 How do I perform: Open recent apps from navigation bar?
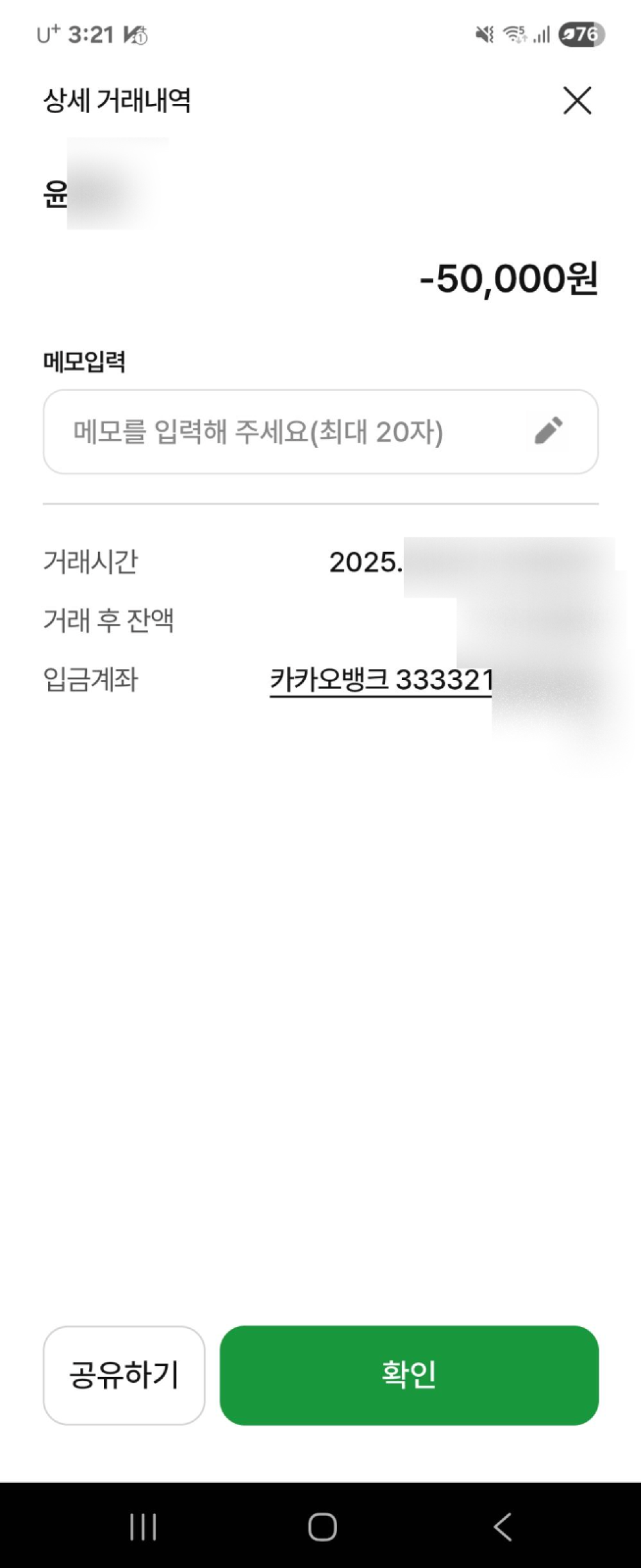click(x=143, y=1526)
